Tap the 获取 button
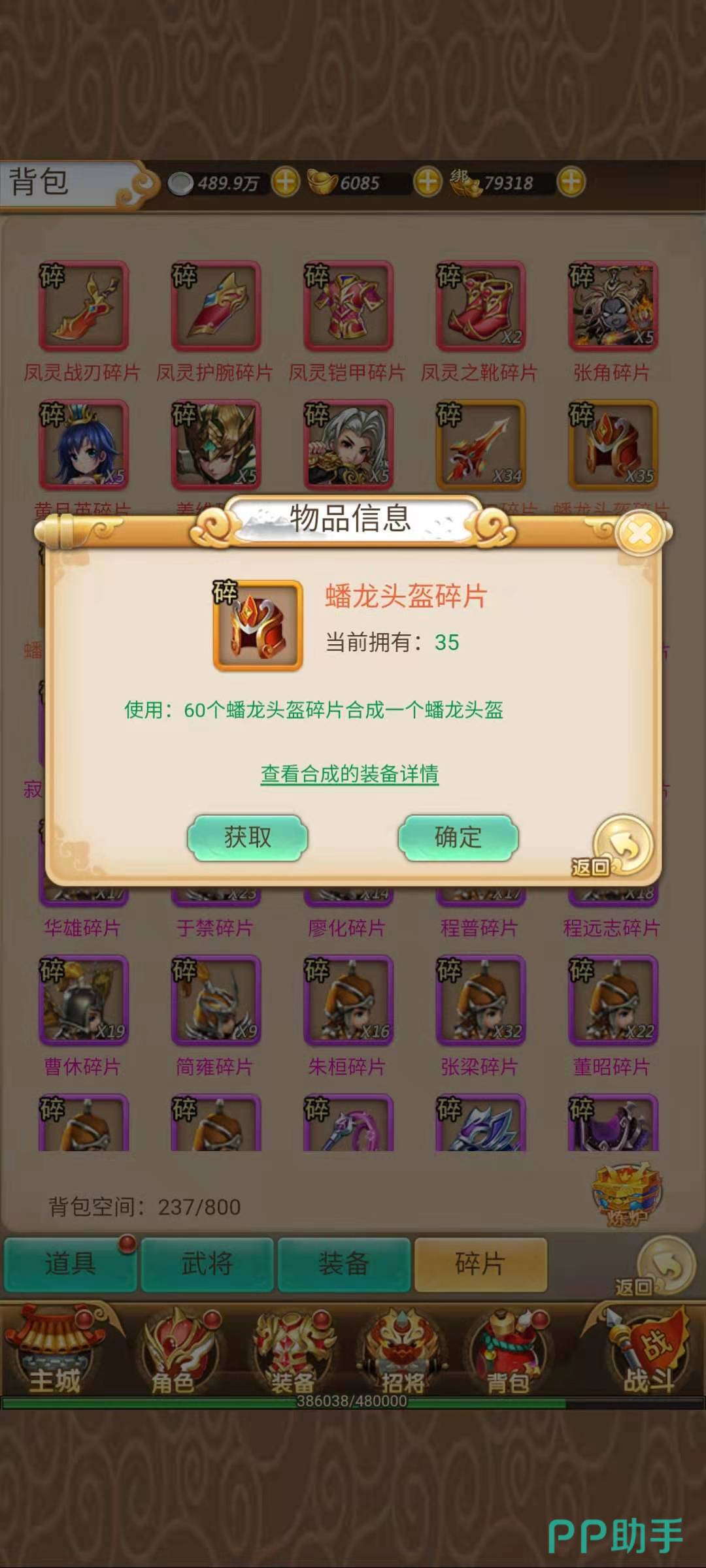The image size is (706, 1568). (247, 837)
